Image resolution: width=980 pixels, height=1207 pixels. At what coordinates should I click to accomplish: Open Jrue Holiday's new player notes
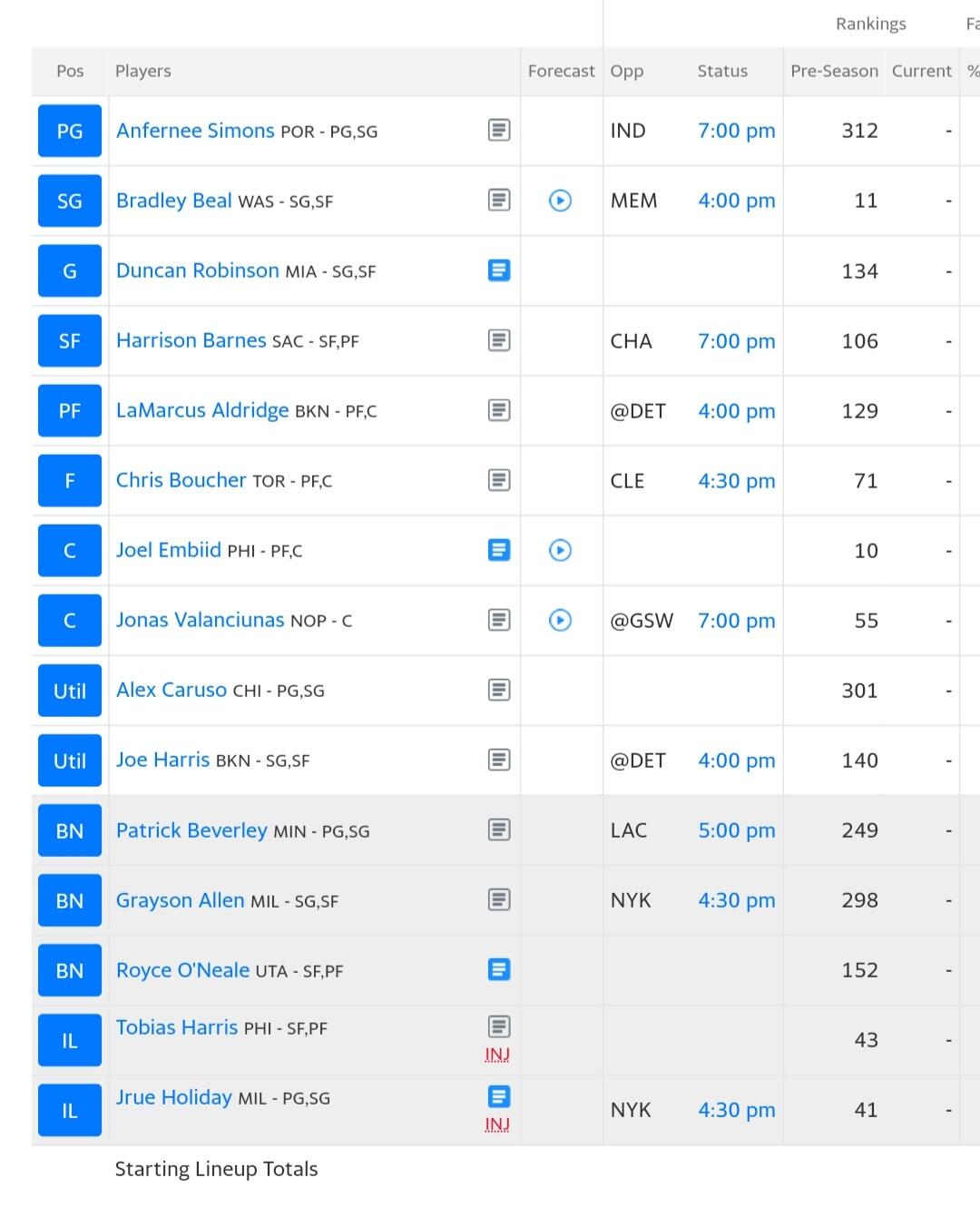pos(499,1097)
